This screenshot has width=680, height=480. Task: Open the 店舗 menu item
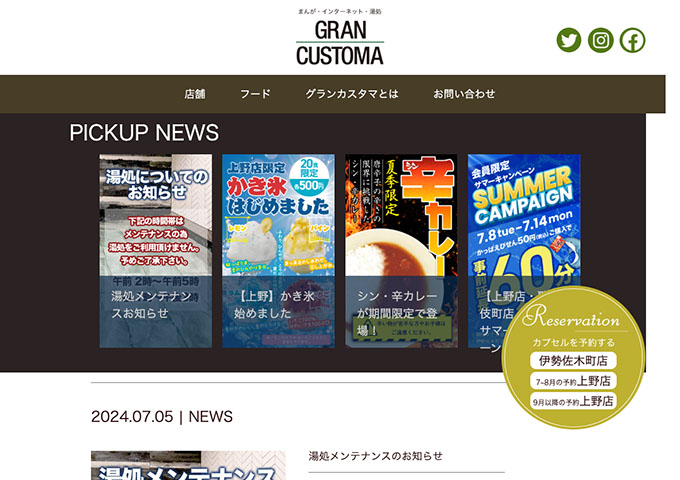tap(195, 94)
